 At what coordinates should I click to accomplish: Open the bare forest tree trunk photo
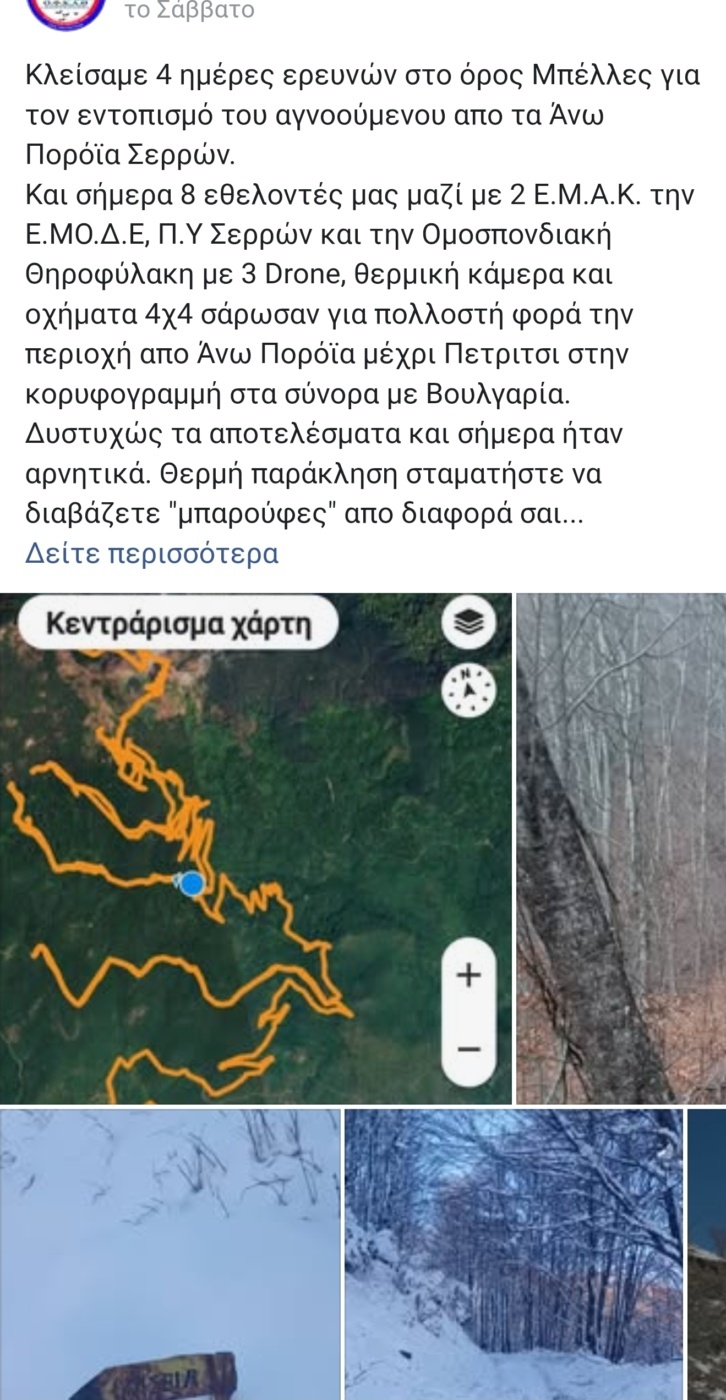(621, 848)
